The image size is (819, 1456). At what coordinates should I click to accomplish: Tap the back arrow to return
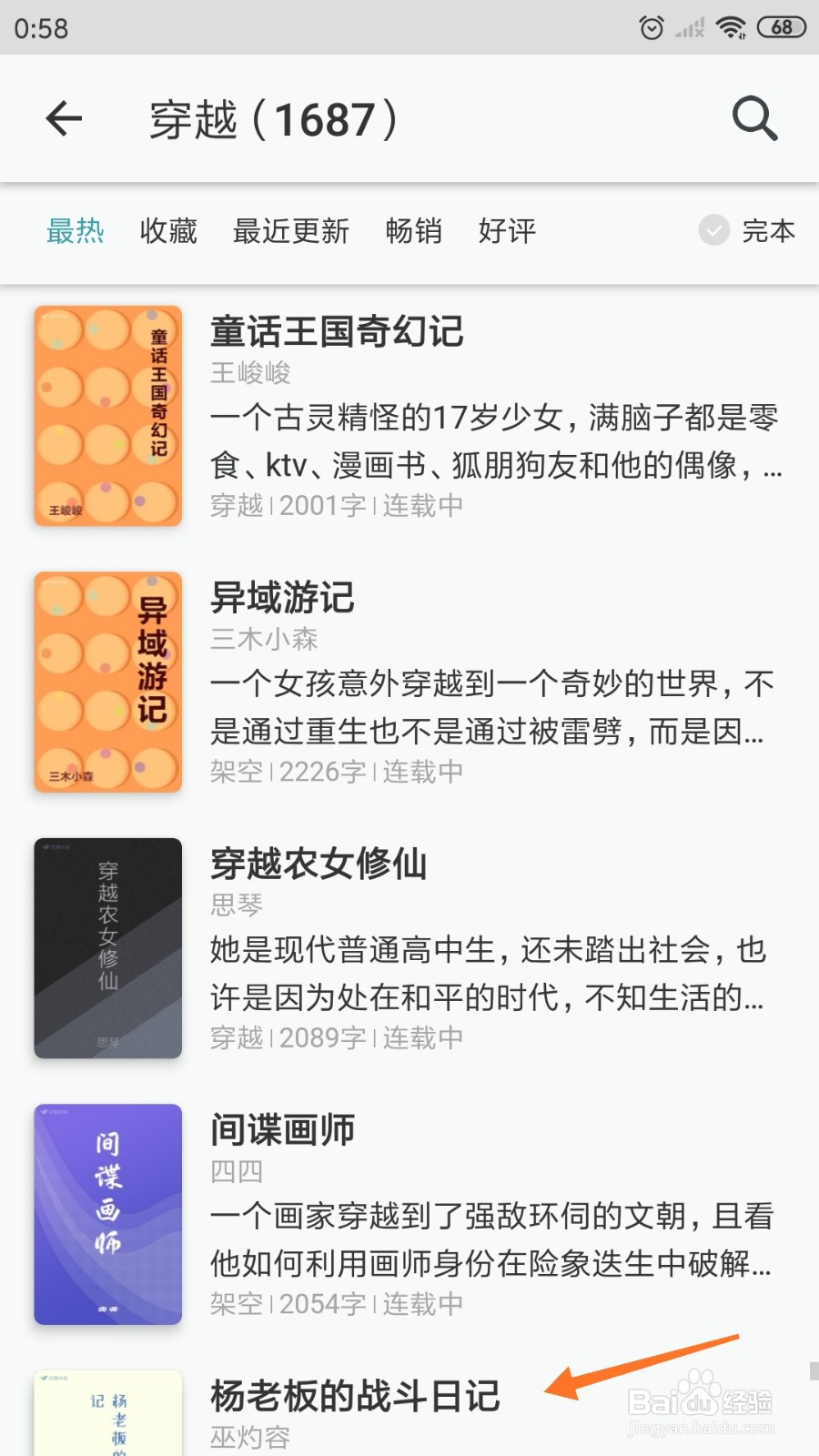[x=64, y=119]
